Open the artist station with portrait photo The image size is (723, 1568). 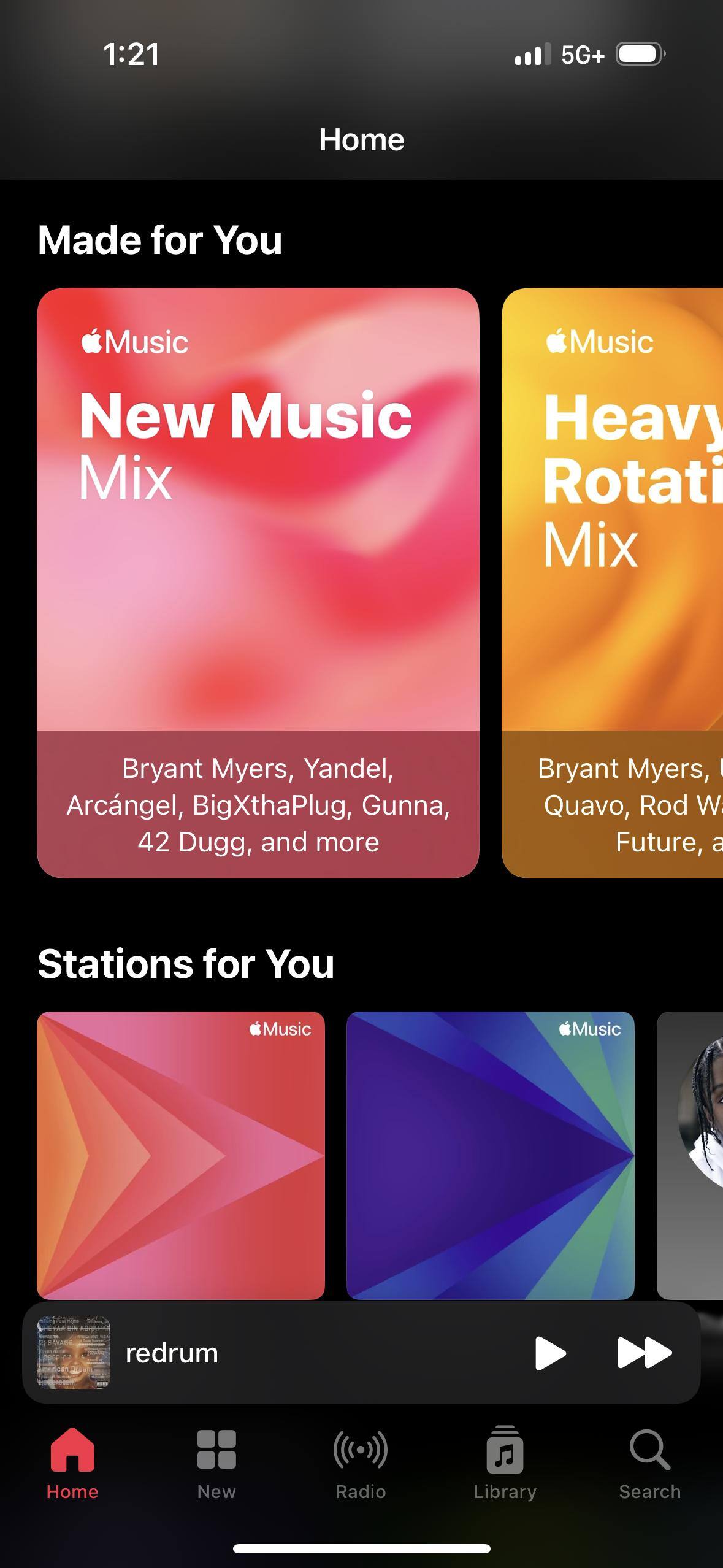coord(690,1155)
